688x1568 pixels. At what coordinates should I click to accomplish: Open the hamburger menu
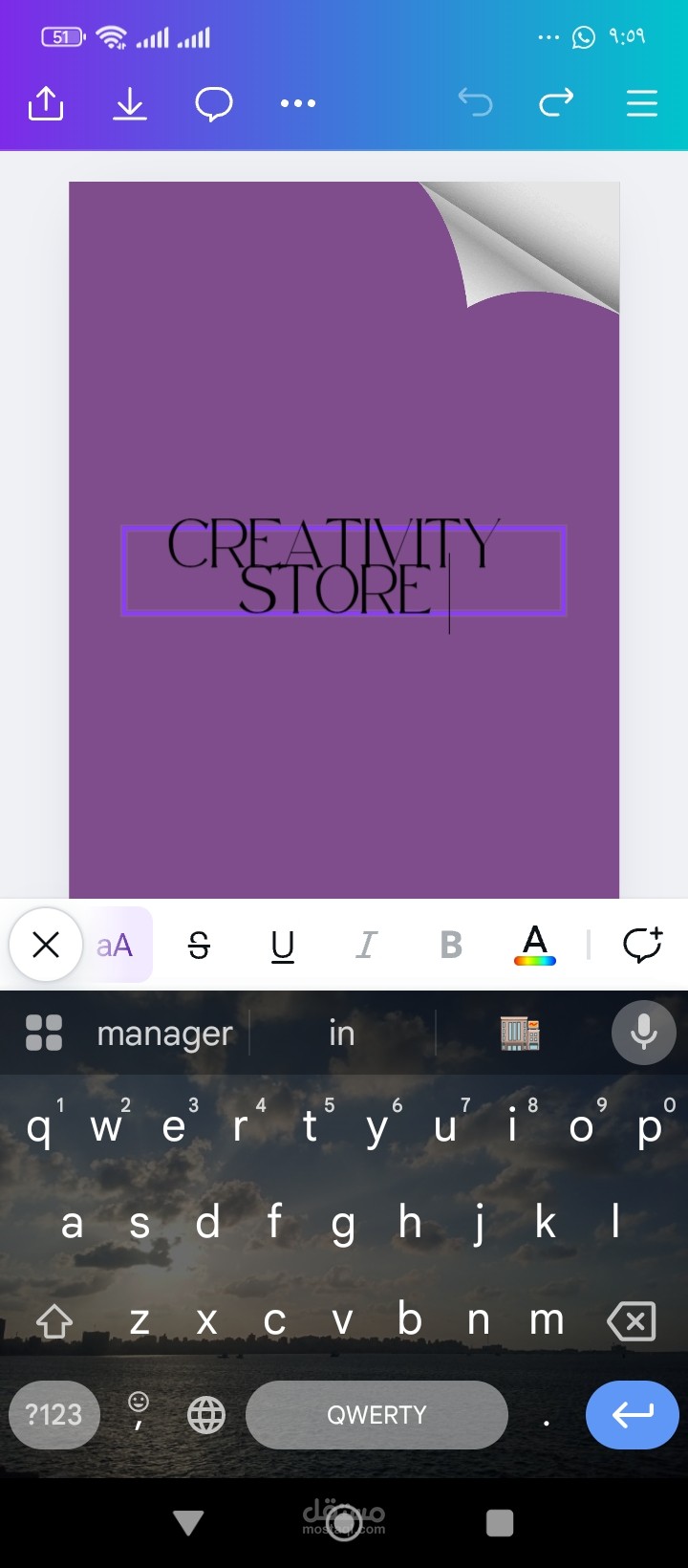pyautogui.click(x=642, y=103)
